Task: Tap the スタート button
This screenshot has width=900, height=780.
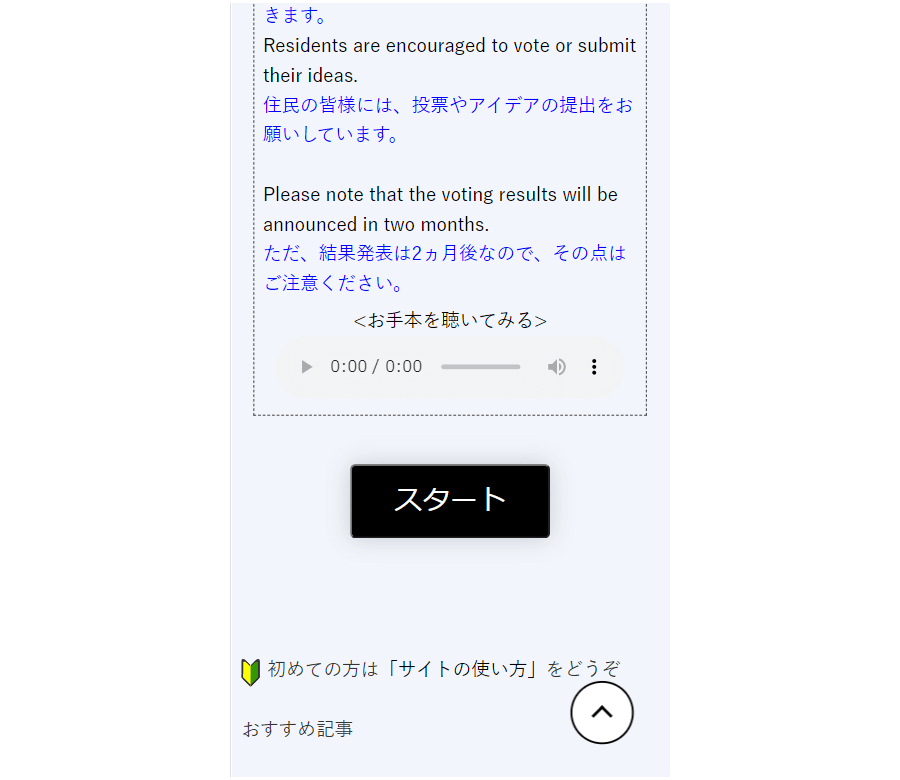Action: click(450, 501)
